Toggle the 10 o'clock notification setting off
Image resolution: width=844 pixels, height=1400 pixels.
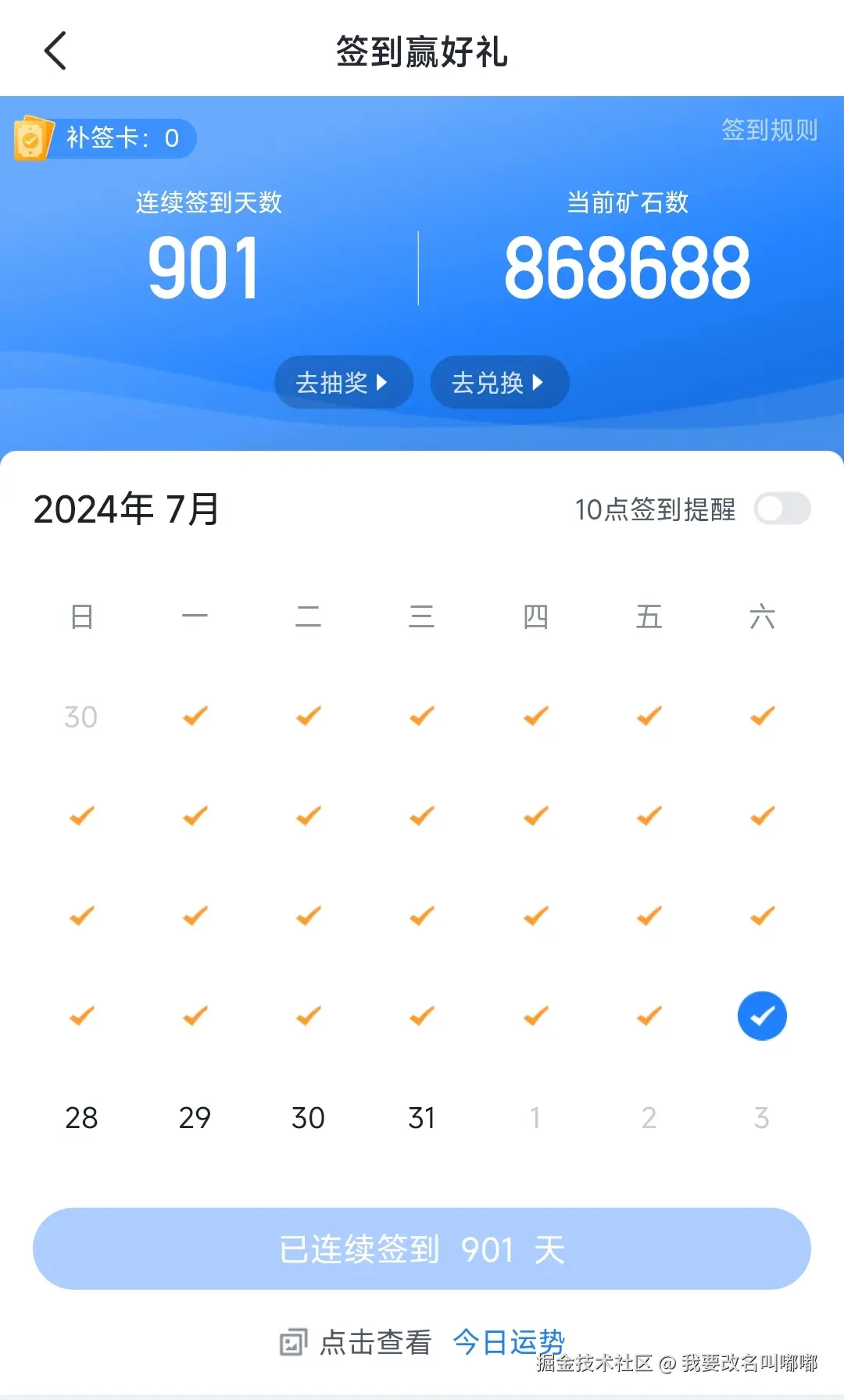[781, 509]
